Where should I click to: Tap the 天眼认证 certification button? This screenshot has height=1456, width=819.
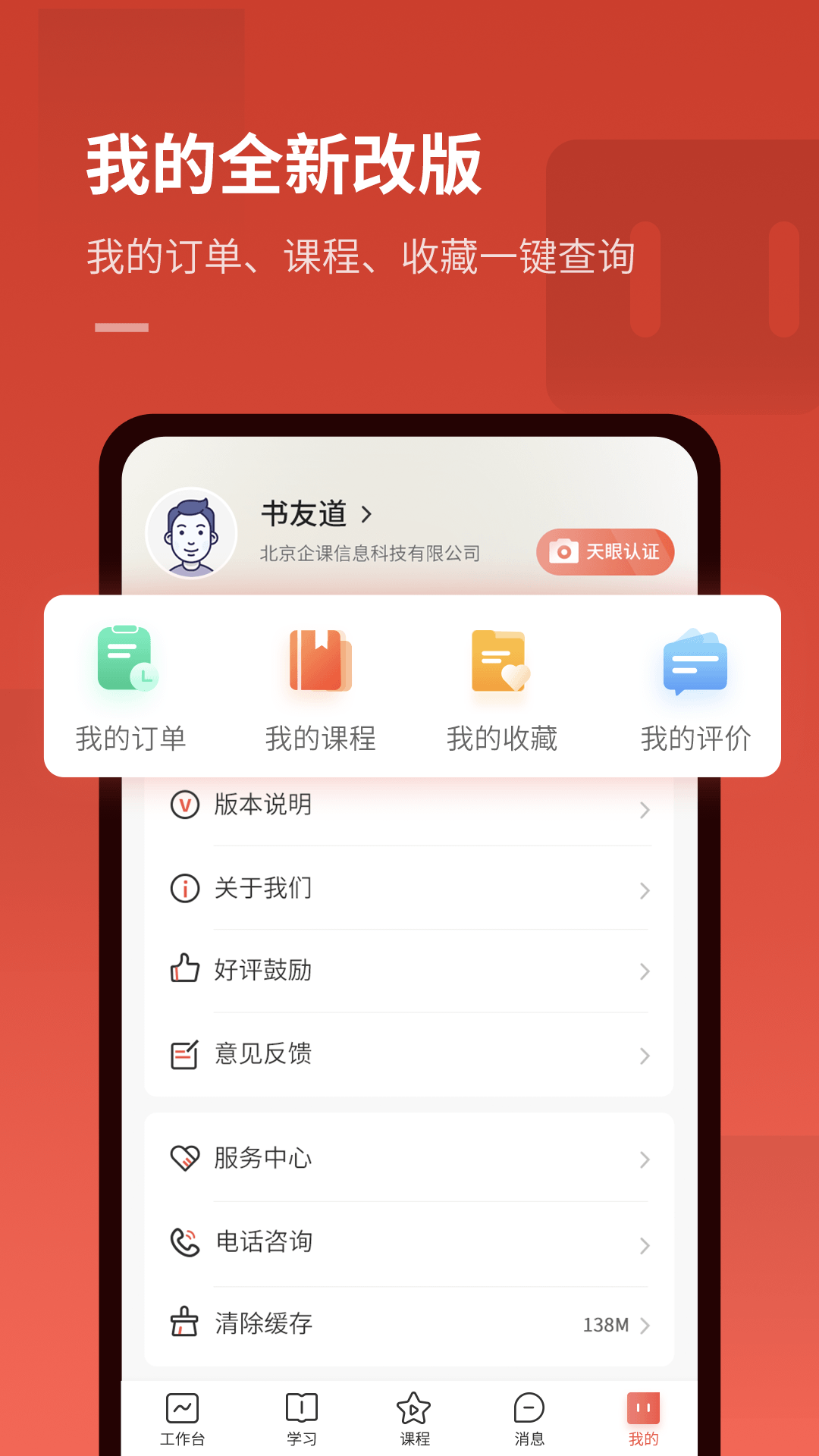pyautogui.click(x=604, y=553)
